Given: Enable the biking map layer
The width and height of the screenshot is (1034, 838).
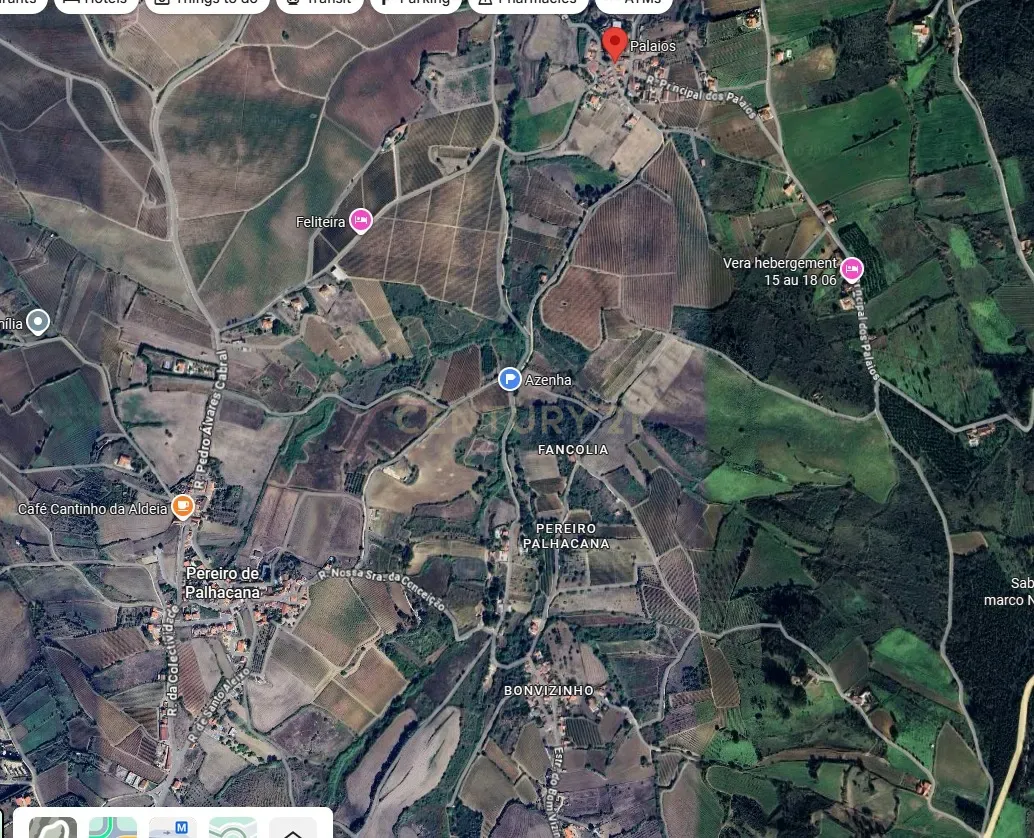Looking at the screenshot, I should (x=233, y=829).
